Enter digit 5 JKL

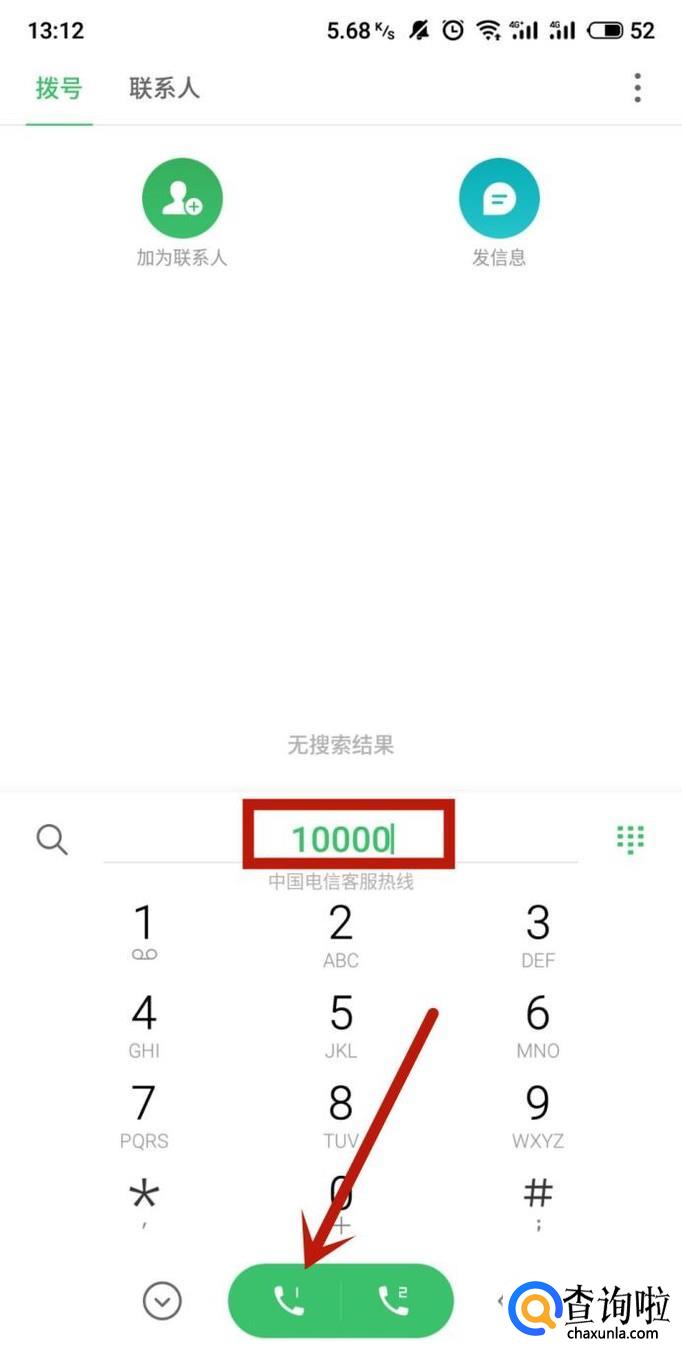[x=341, y=1024]
